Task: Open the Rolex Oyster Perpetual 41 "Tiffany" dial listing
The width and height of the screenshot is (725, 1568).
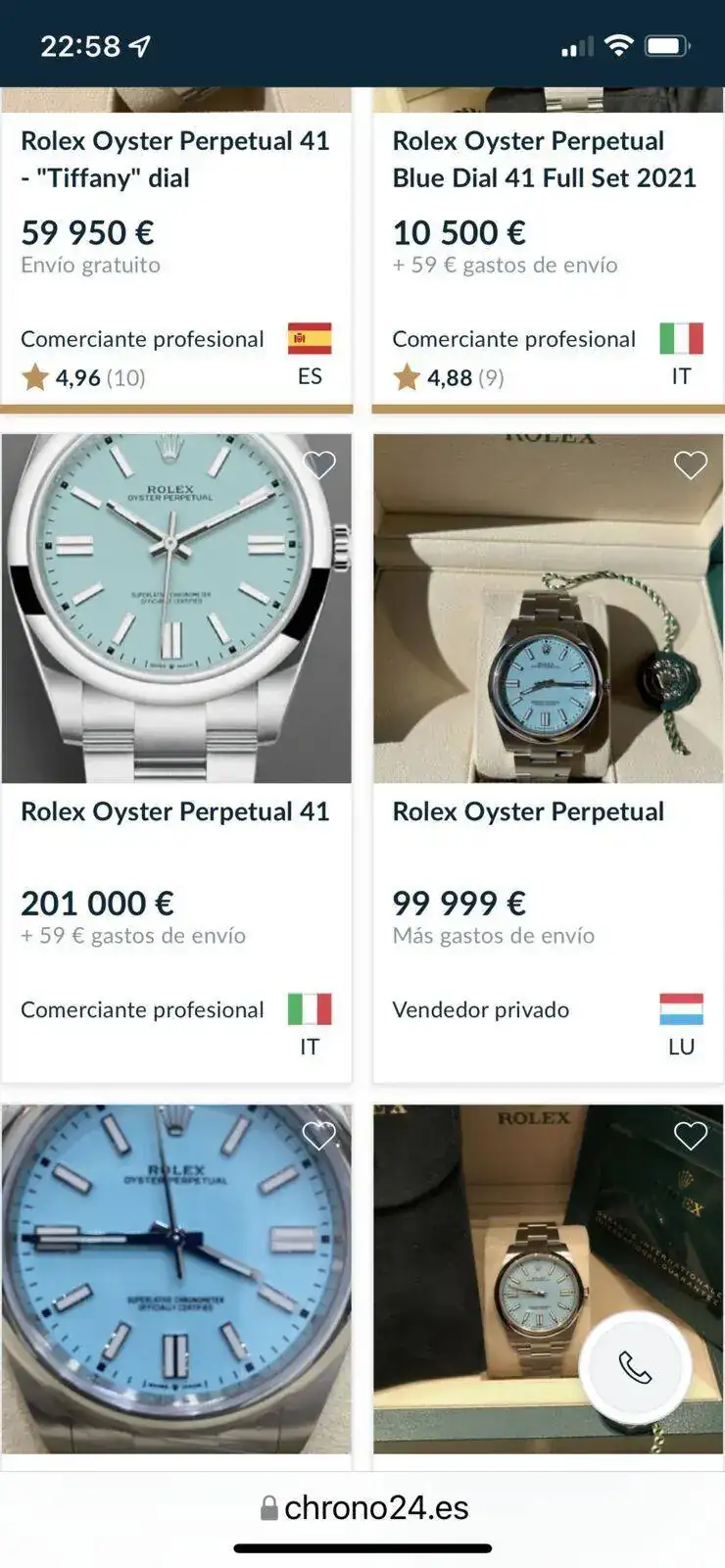Action: coord(174,160)
